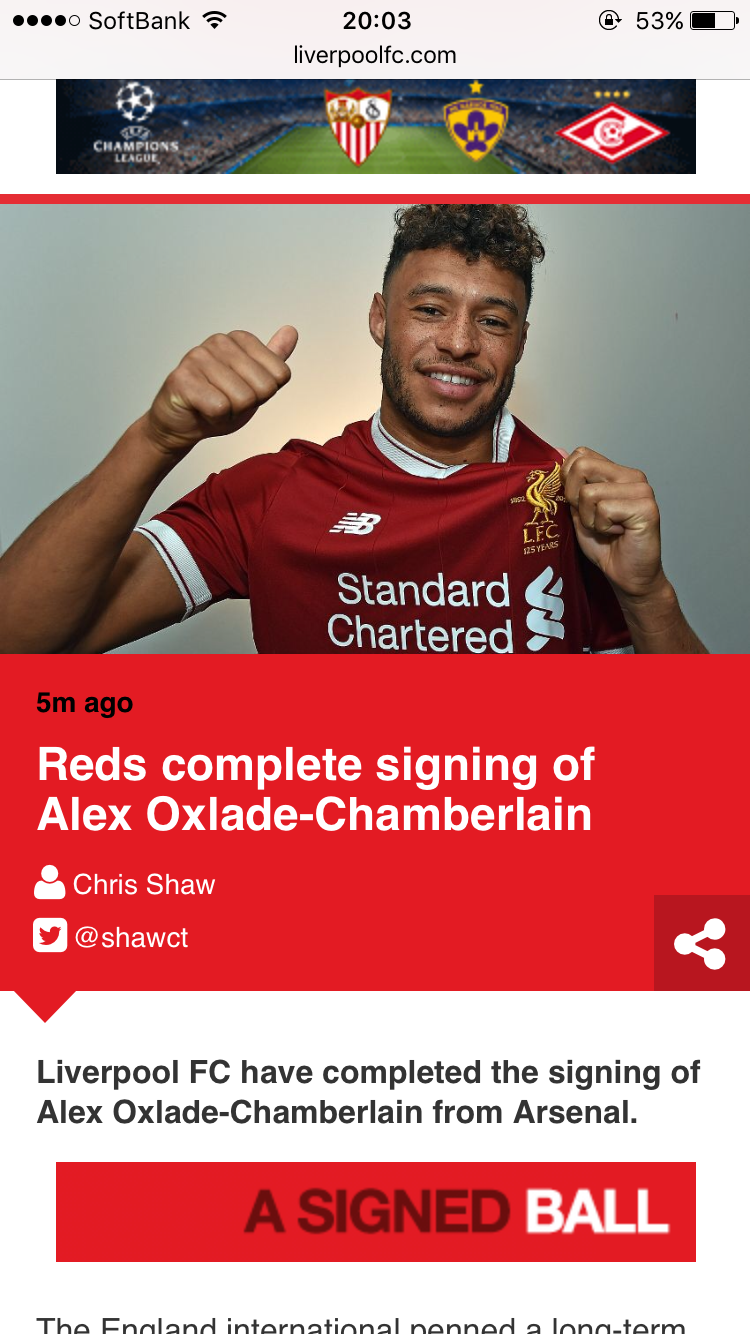750x1334 pixels.
Task: Open @shawct Twitter profile link
Action: pos(130,937)
